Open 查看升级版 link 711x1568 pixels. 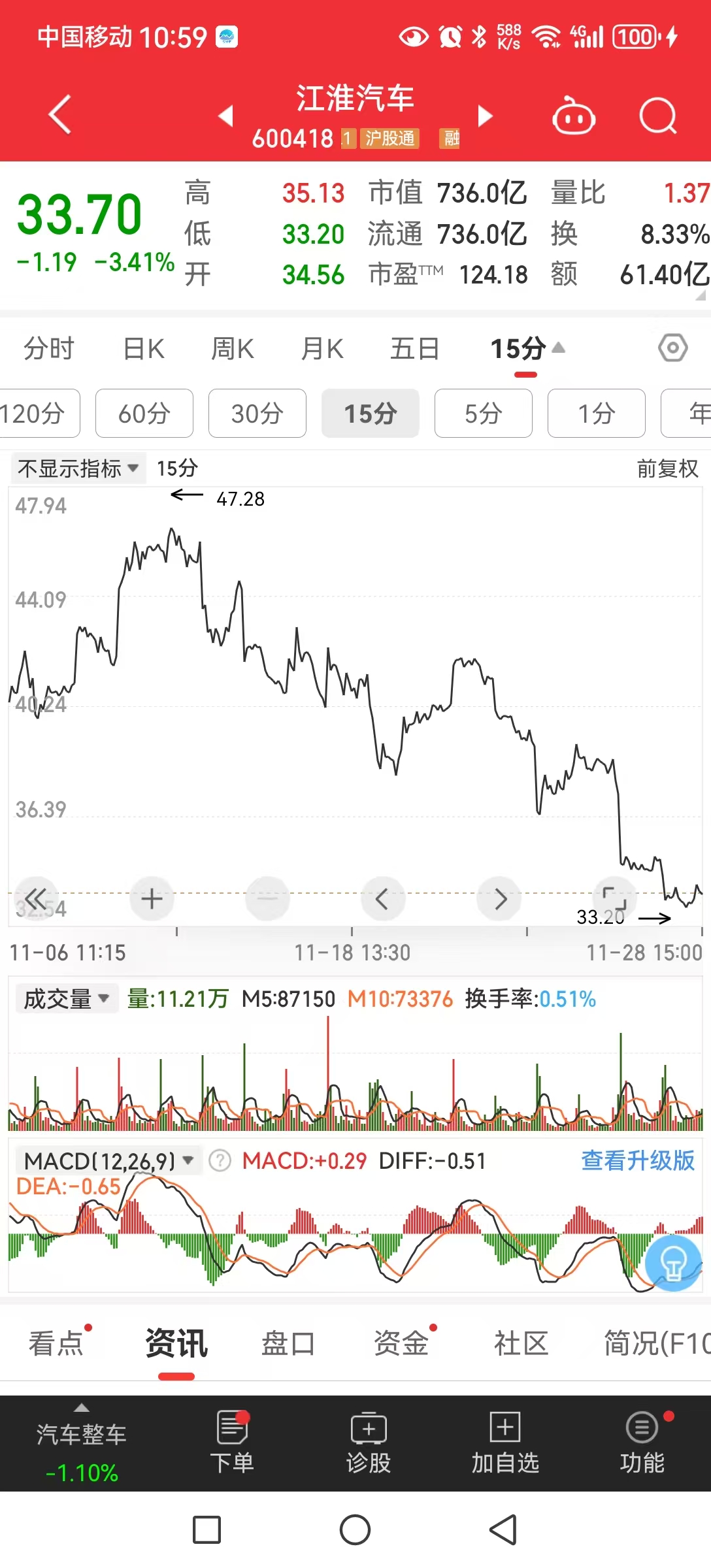coord(638,1161)
